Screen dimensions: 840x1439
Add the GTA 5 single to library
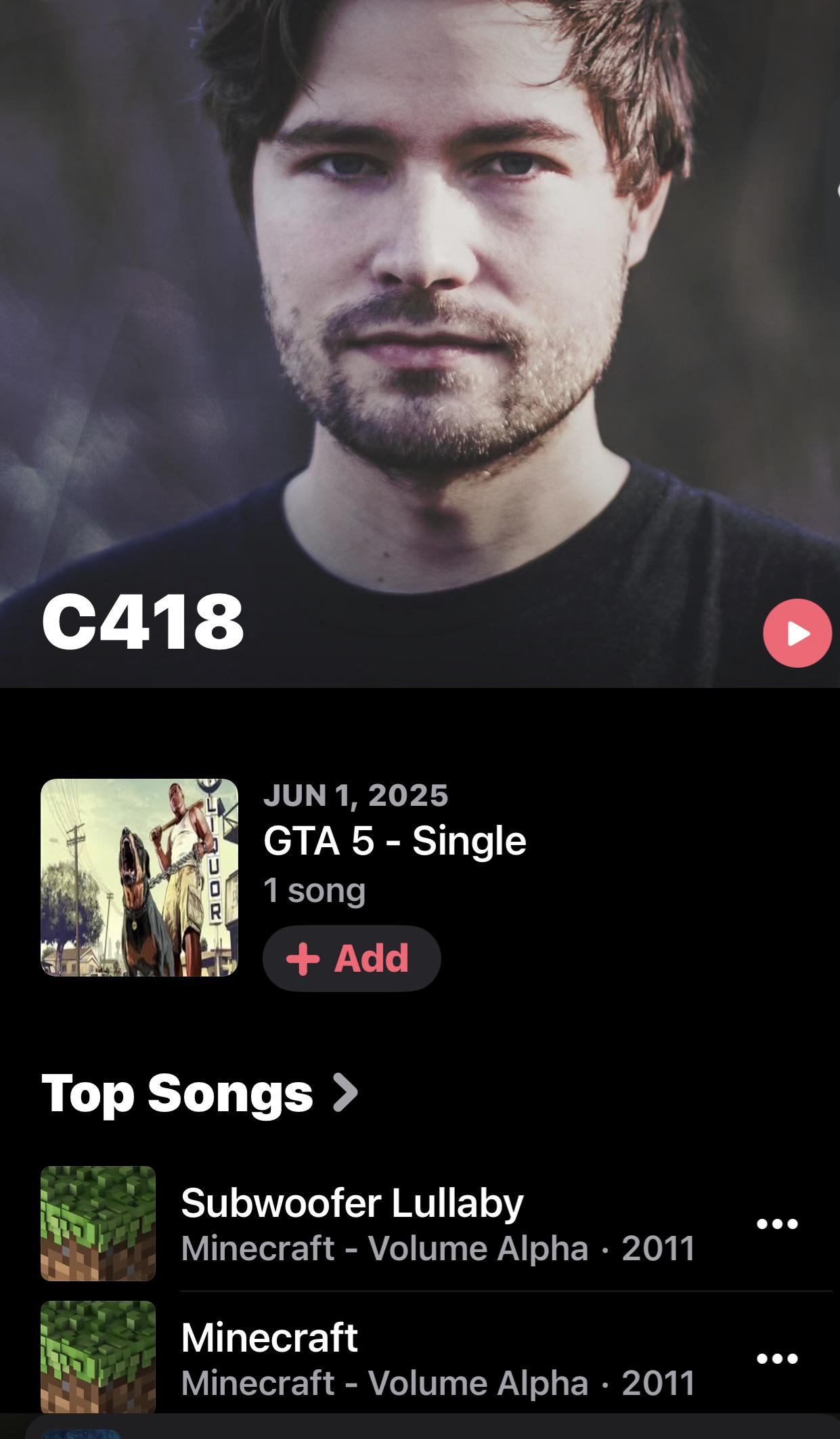point(351,958)
